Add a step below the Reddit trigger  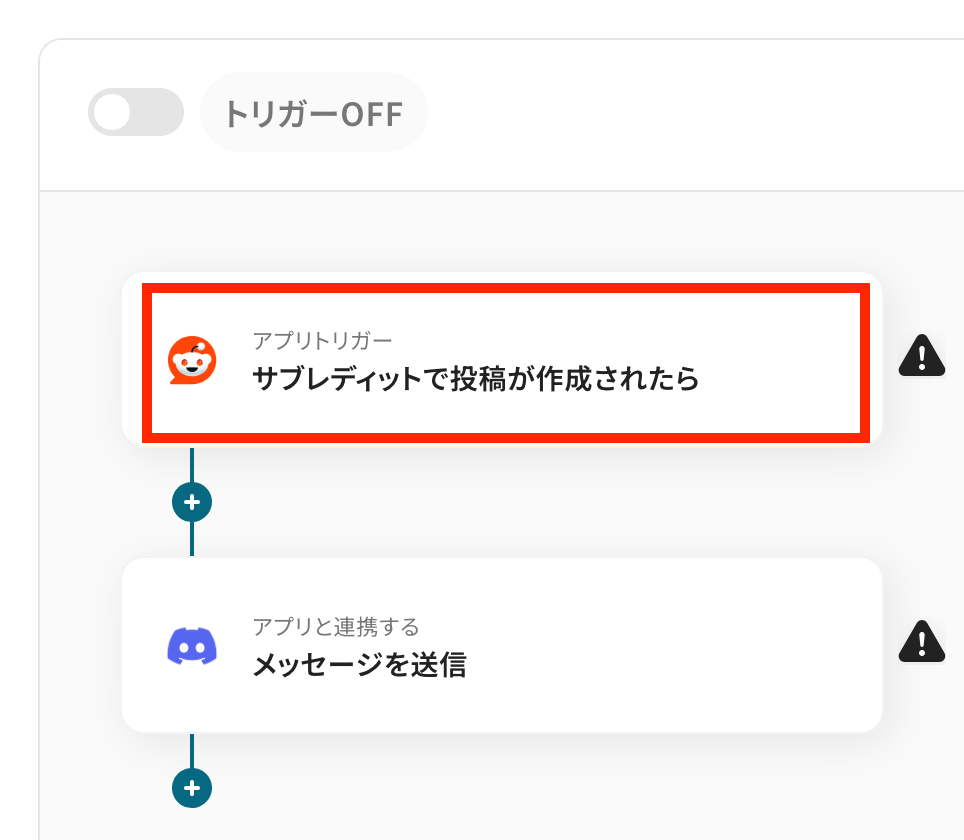coord(192,501)
